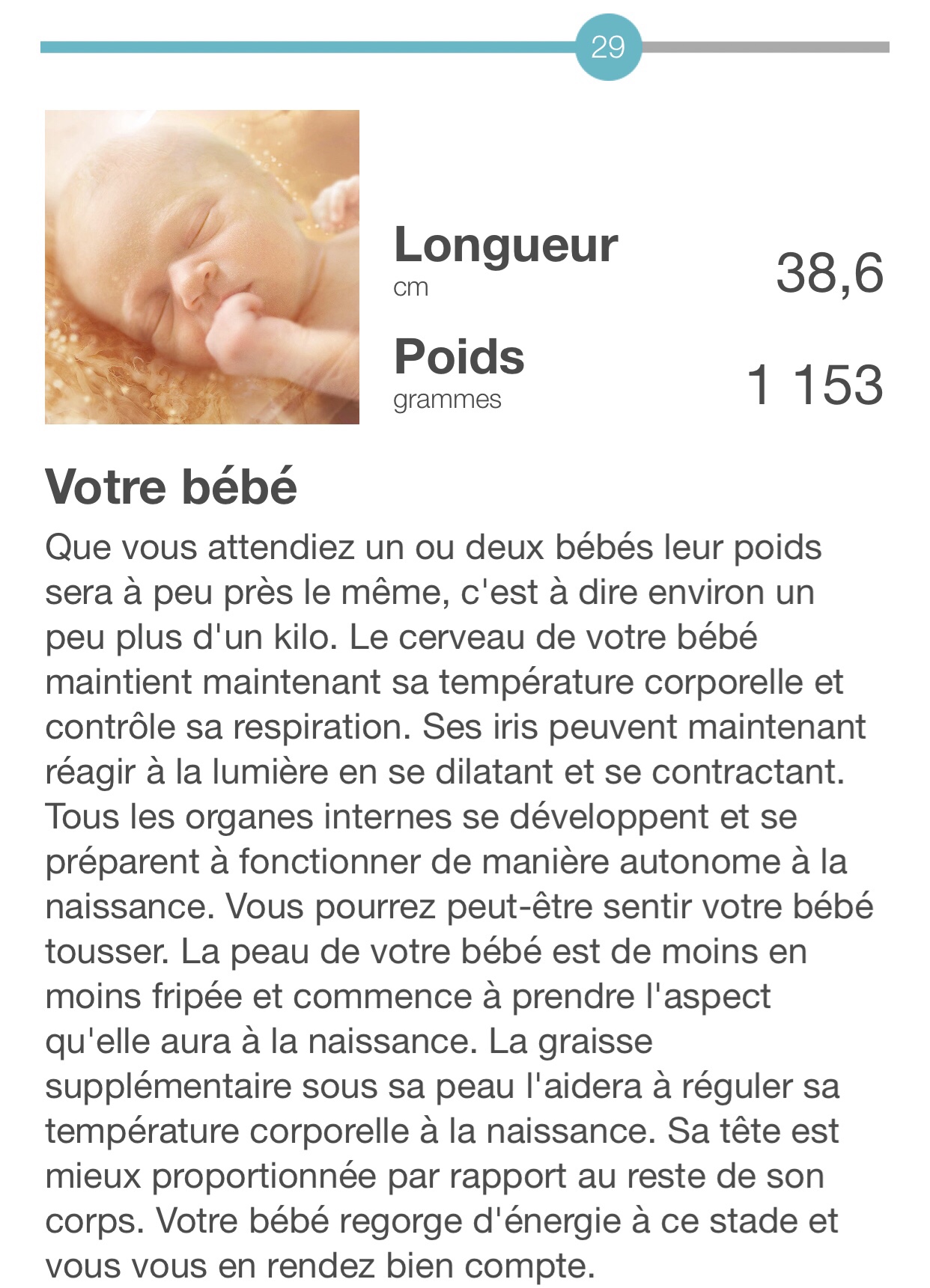This screenshot has height=1288, width=930.
Task: Tap the week 29 slider handle
Action: 608,47
